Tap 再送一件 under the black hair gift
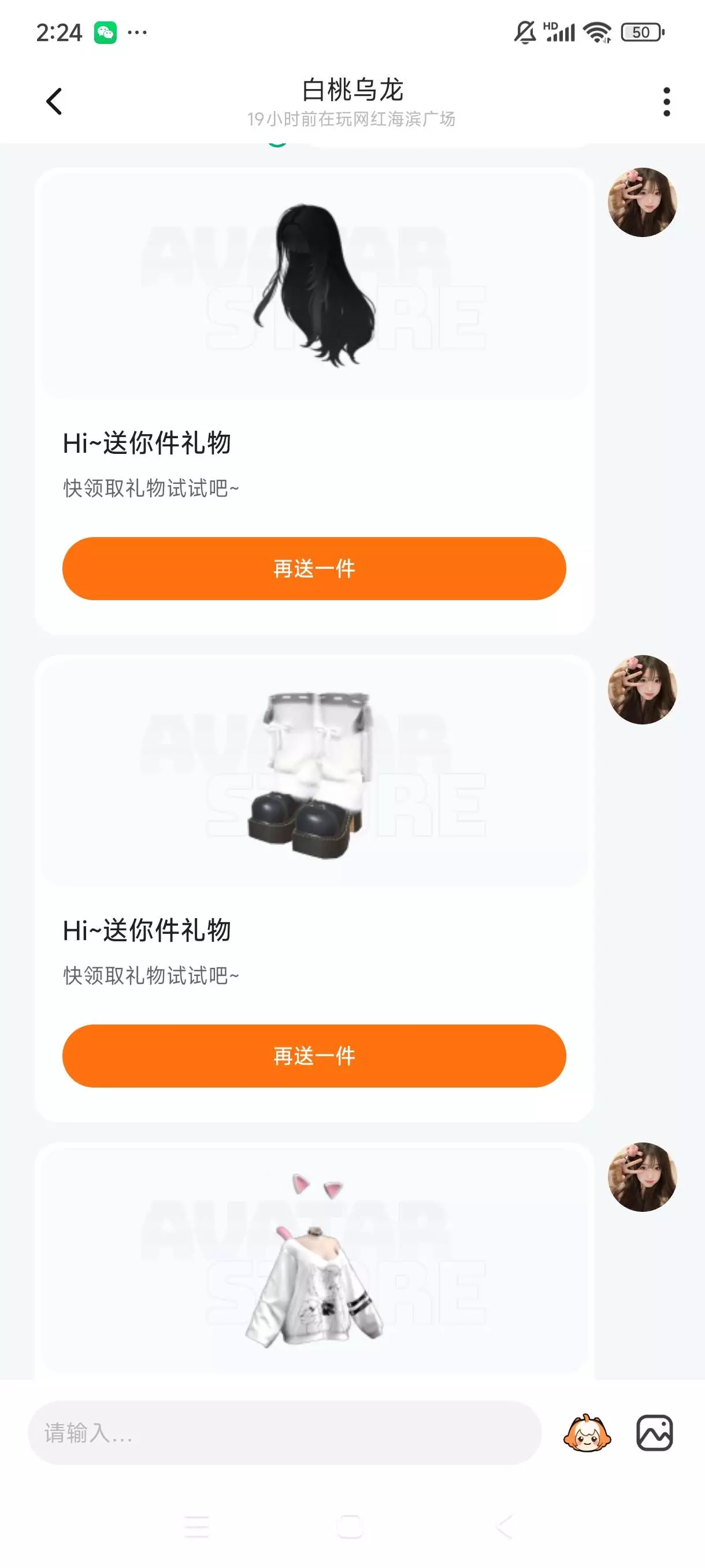This screenshot has width=705, height=1568. click(314, 568)
